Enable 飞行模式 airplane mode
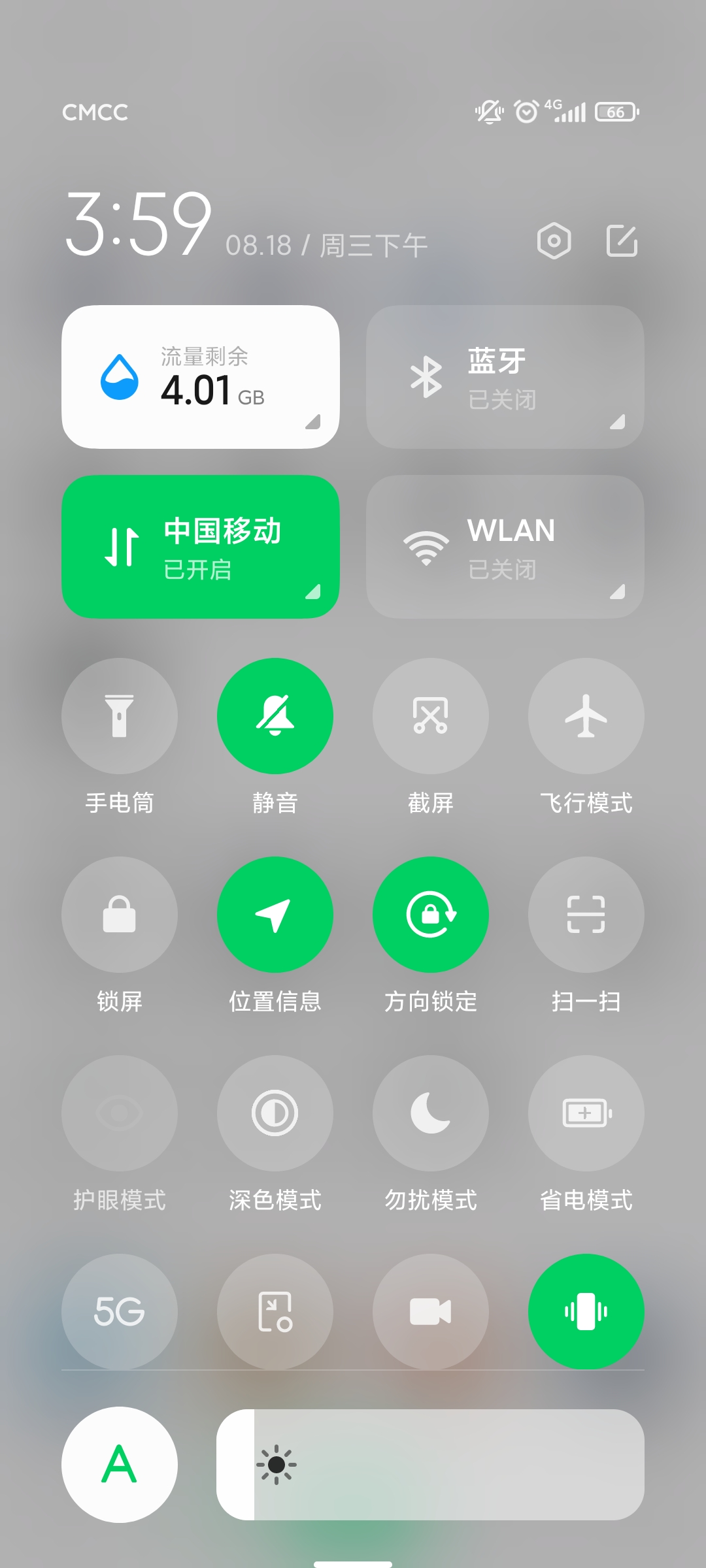Screen dimensions: 706x1568 [x=586, y=716]
